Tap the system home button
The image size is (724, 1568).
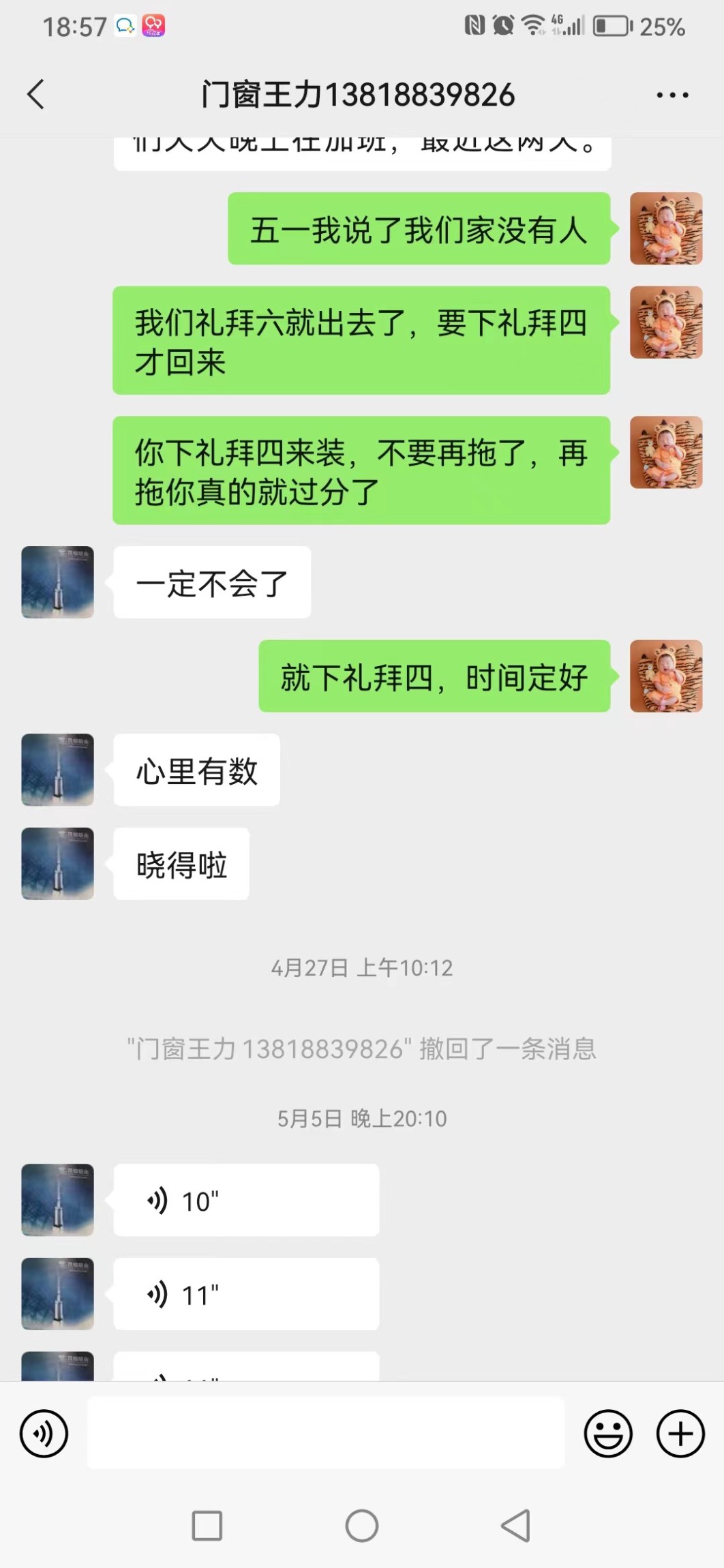[362, 1526]
